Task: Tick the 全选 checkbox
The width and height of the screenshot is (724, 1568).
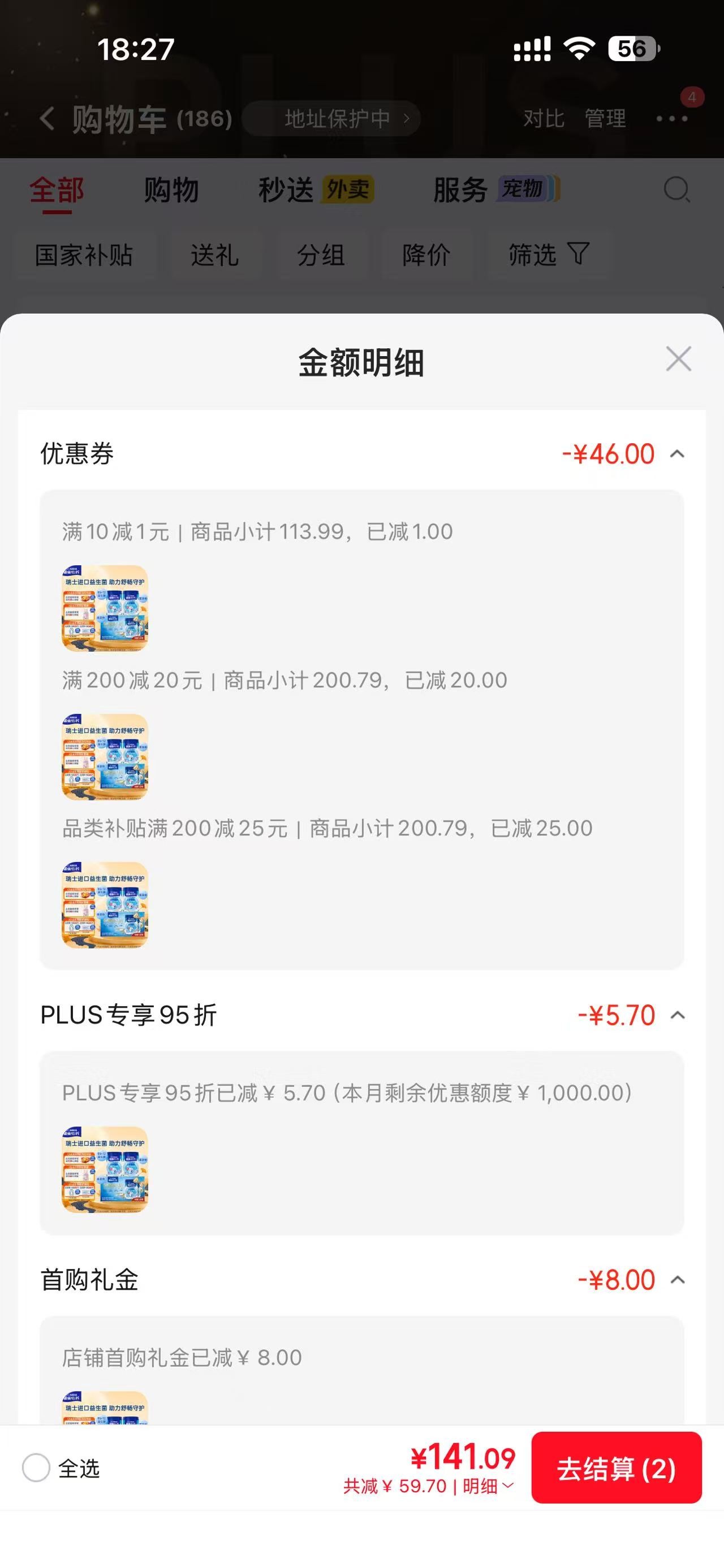Action: (36, 1468)
